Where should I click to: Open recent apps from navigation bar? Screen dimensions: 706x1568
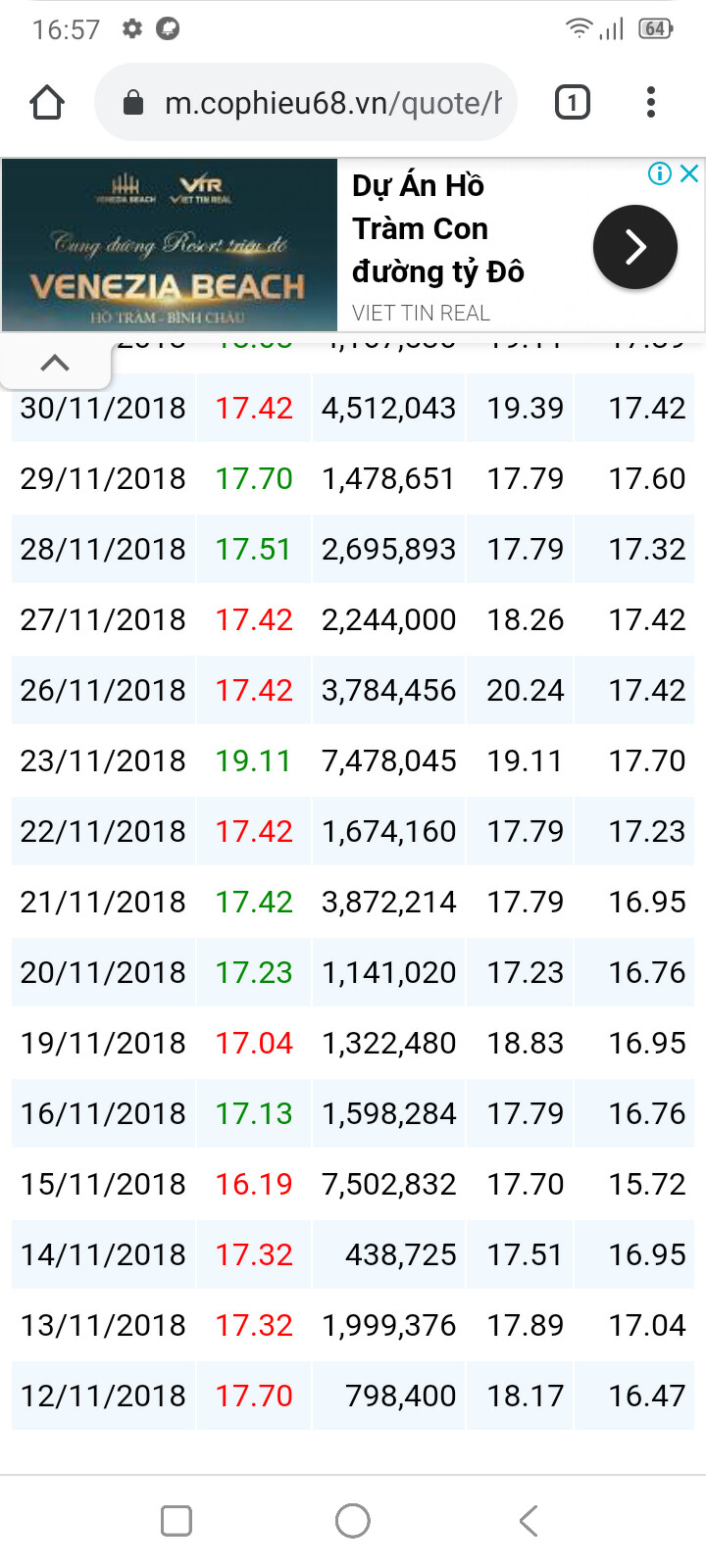click(176, 1521)
